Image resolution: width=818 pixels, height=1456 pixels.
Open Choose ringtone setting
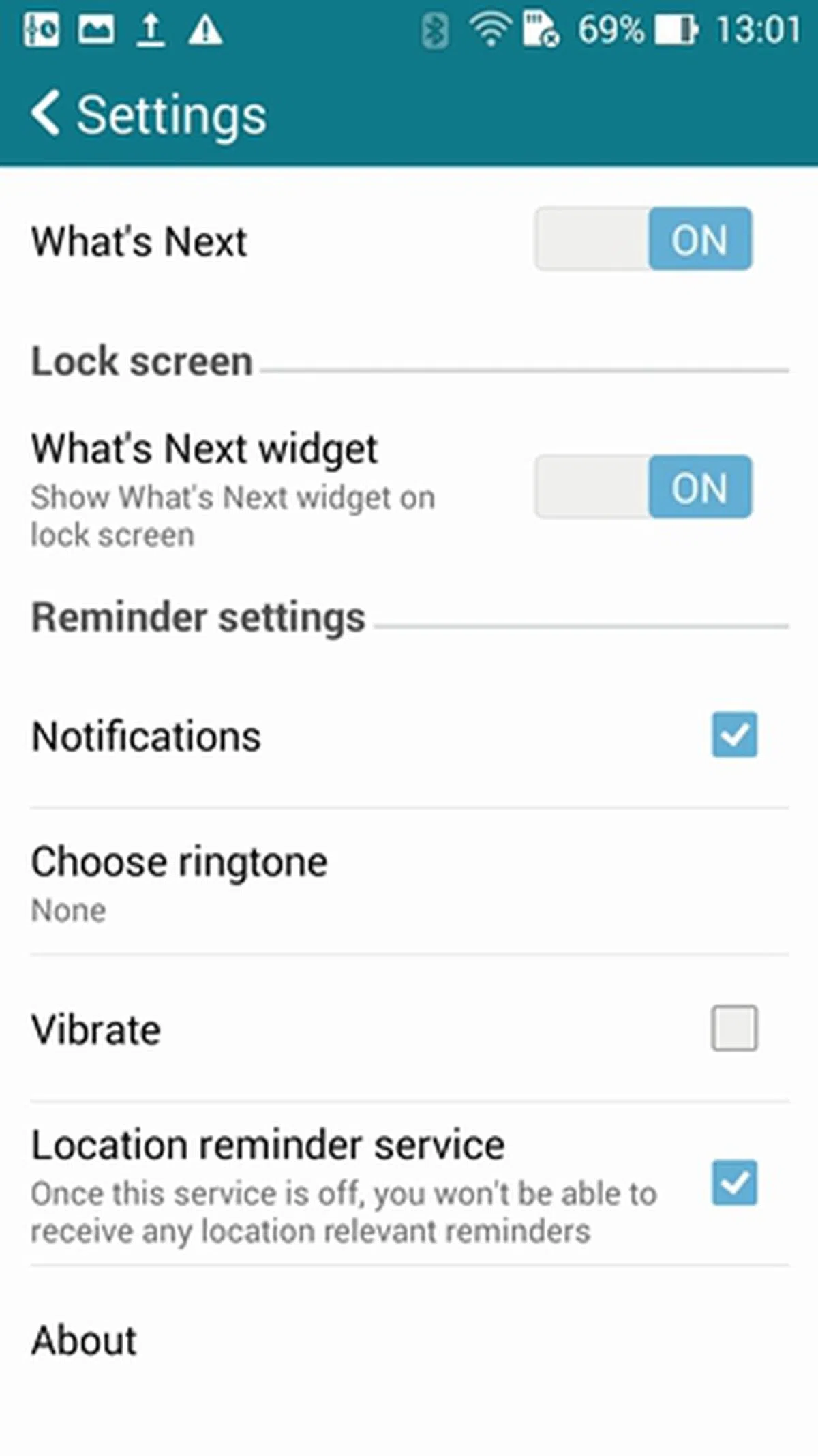pos(409,882)
